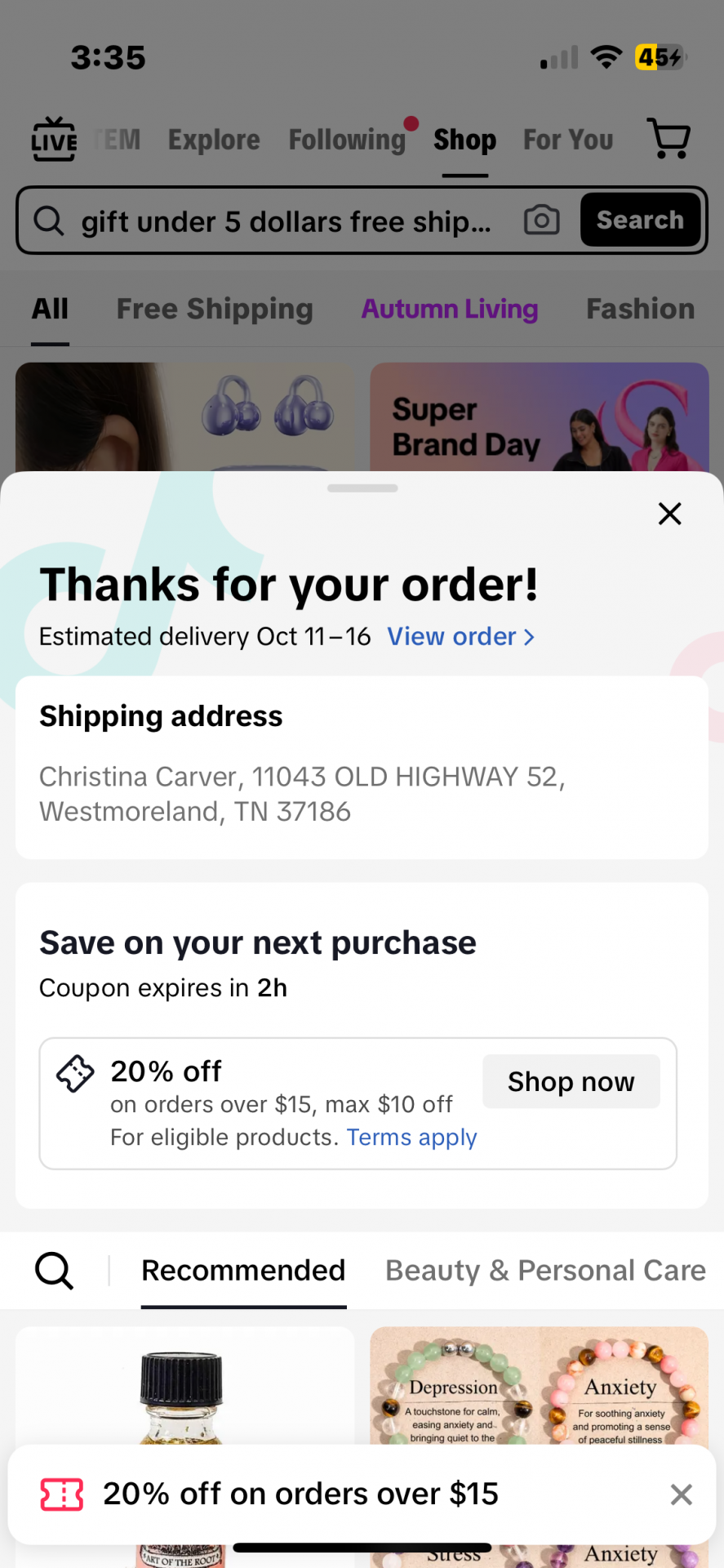This screenshot has width=724, height=1568.
Task: Tap Shop now on coupon
Action: click(x=571, y=1081)
